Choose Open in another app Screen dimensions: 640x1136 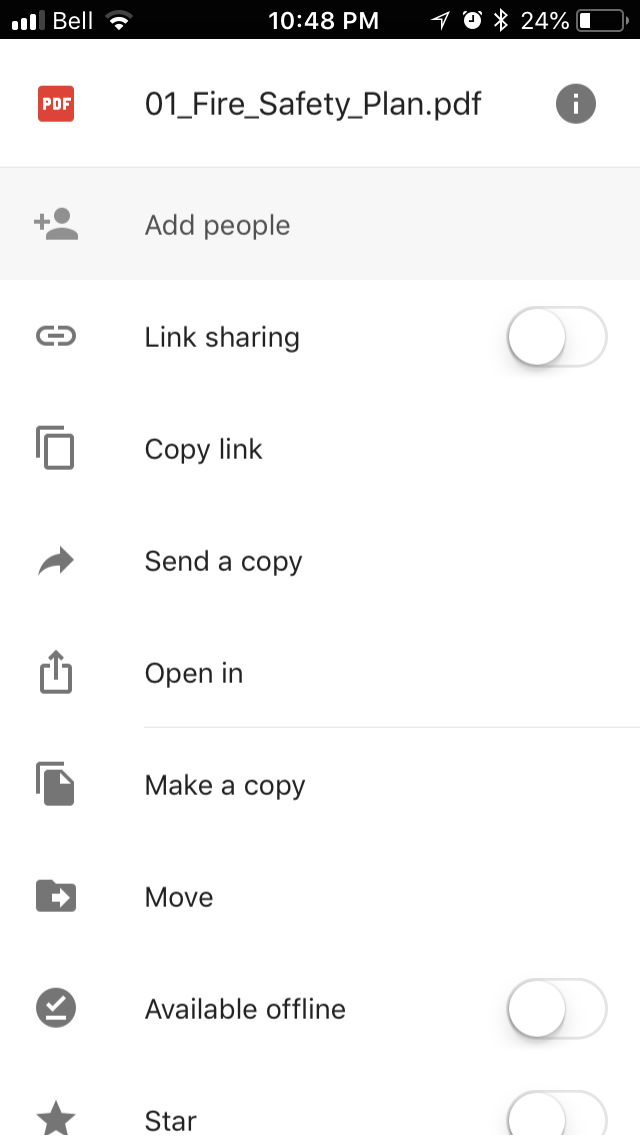click(193, 673)
